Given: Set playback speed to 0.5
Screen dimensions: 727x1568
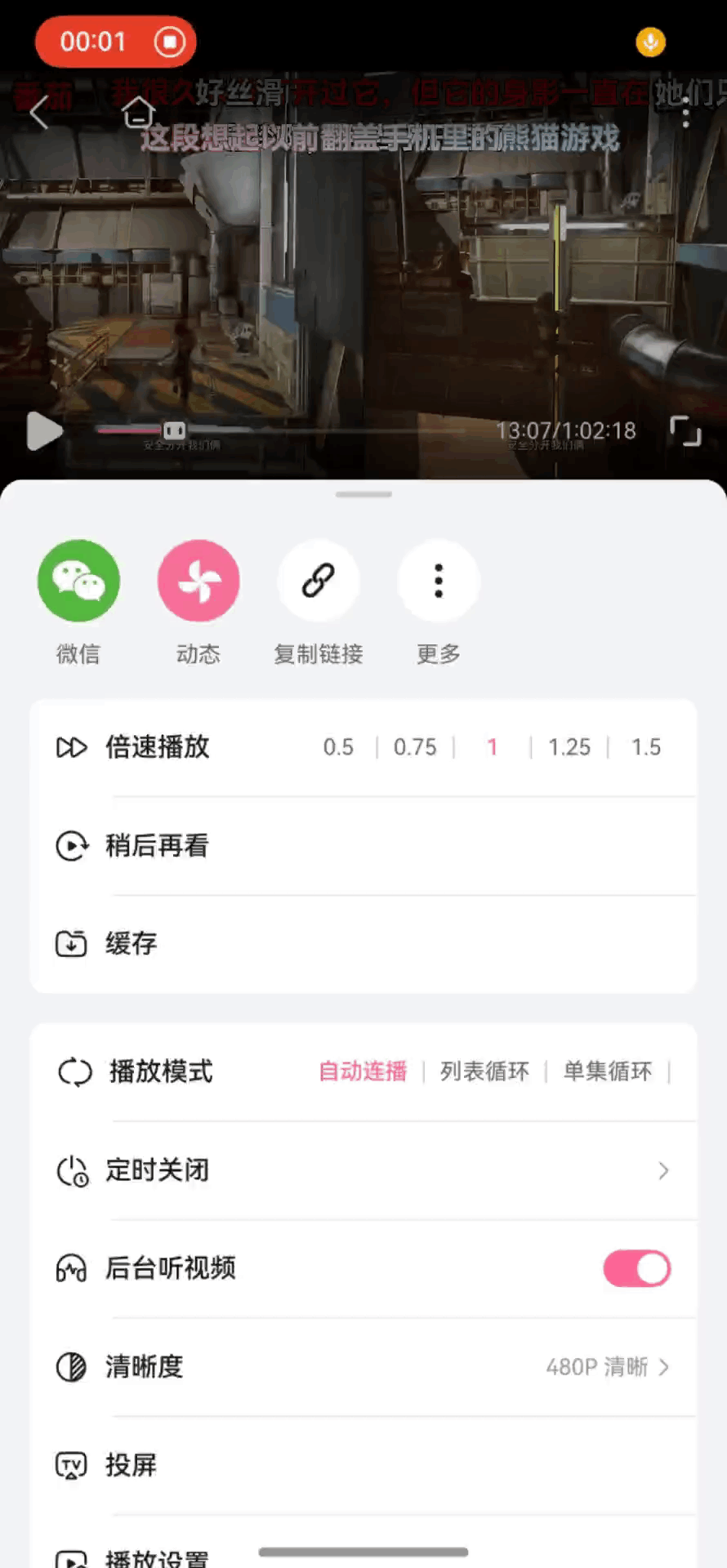Looking at the screenshot, I should 338,747.
